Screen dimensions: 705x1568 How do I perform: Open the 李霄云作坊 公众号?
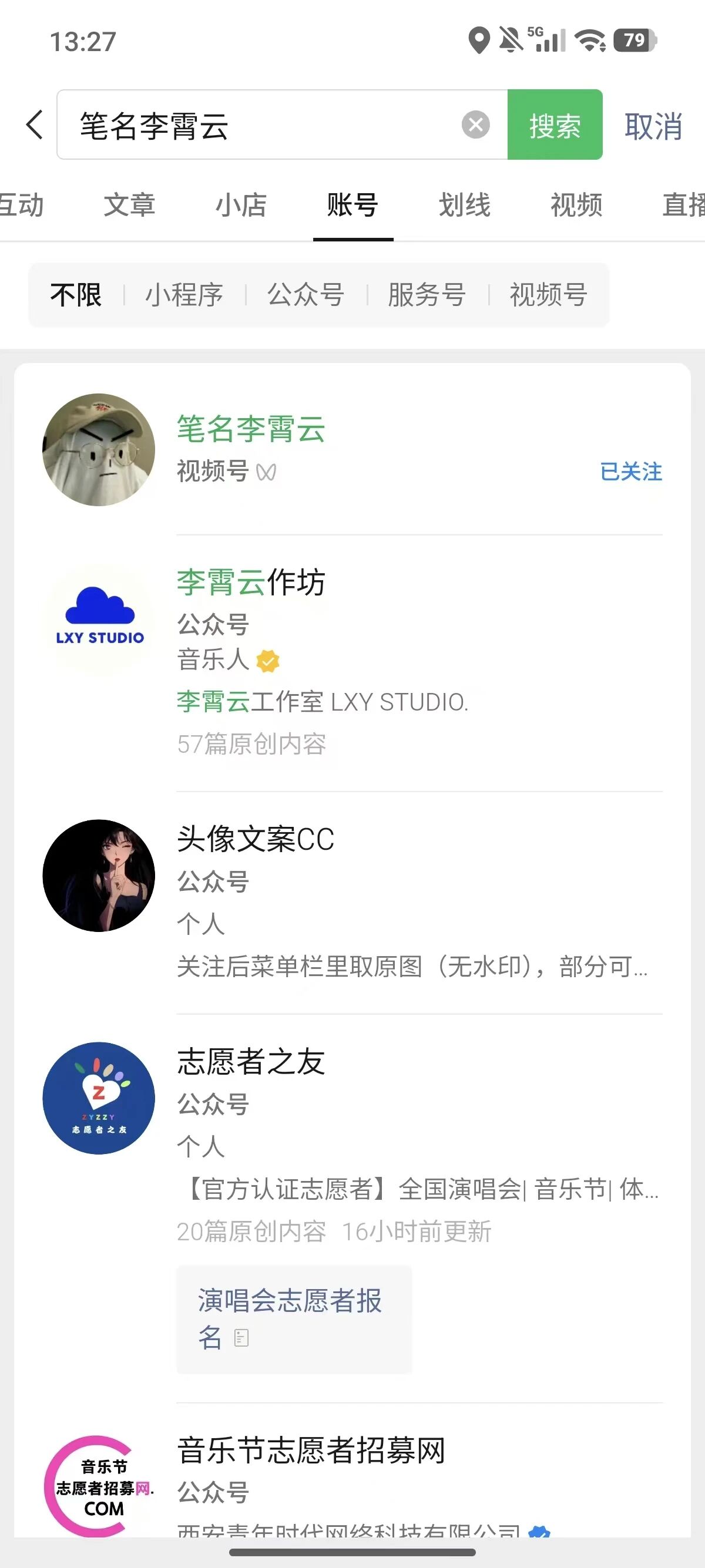[x=251, y=583]
